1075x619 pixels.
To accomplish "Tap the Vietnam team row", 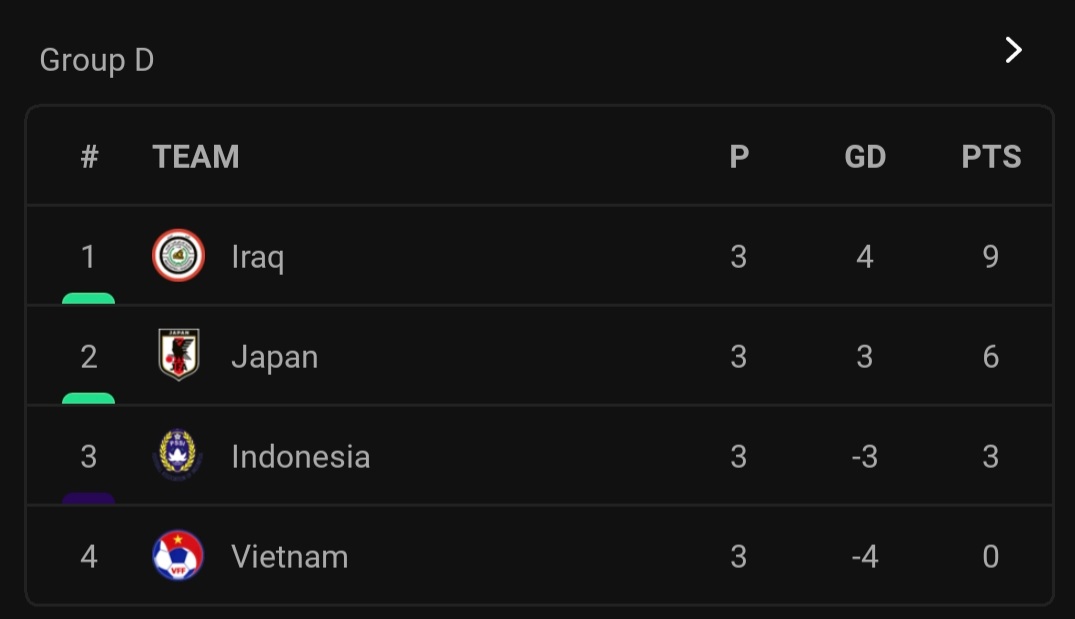I will coord(289,557).
